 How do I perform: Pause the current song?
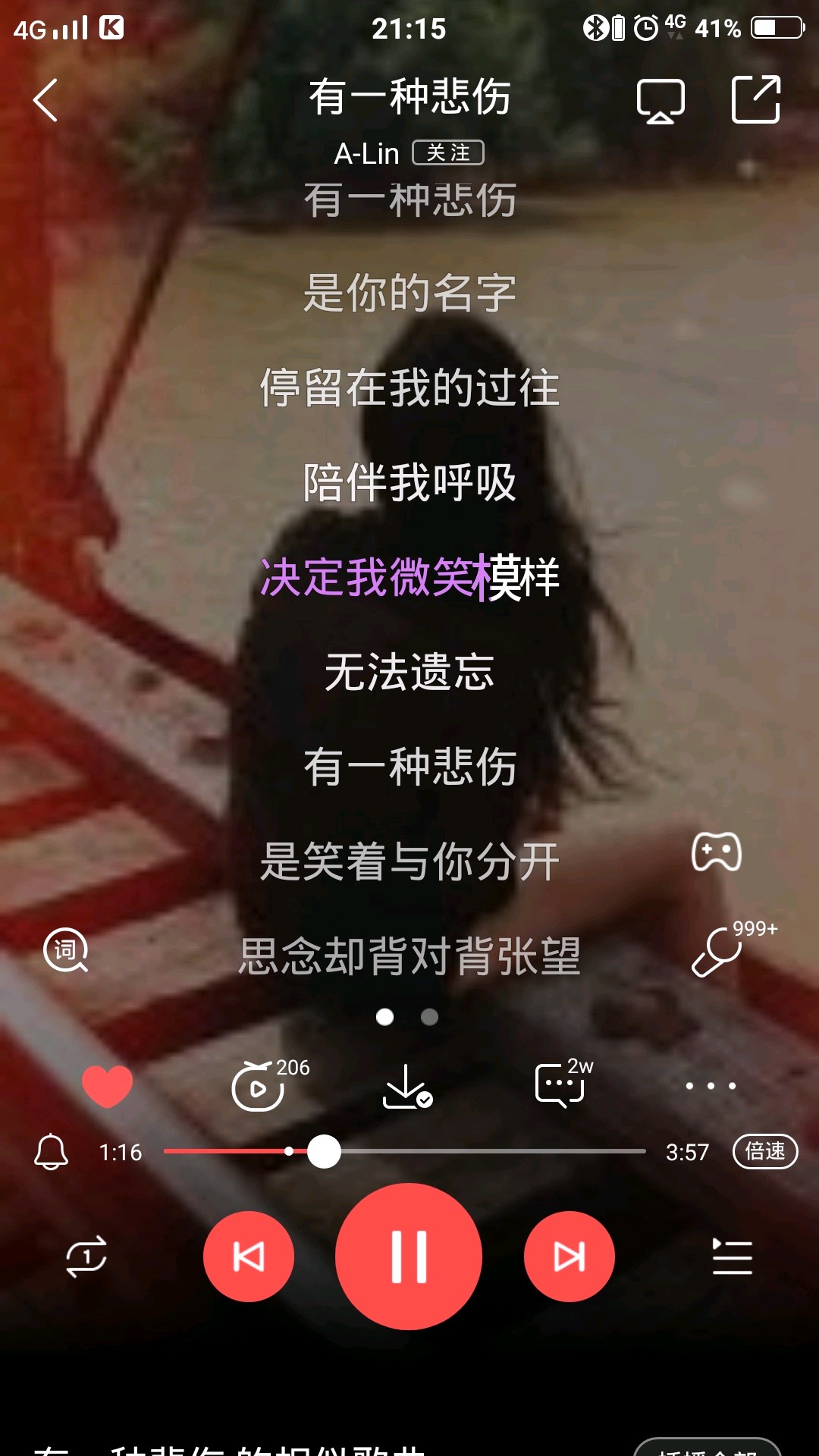[409, 1257]
